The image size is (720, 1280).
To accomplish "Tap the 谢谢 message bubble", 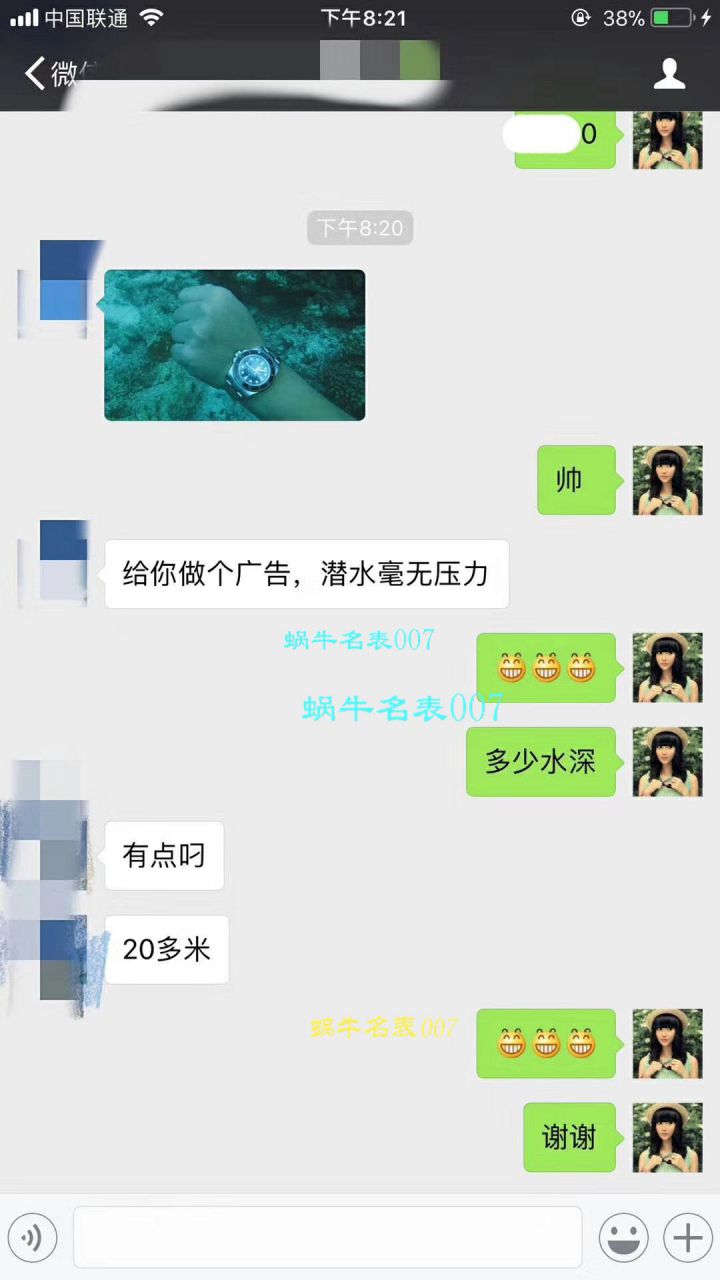I will pyautogui.click(x=569, y=1137).
